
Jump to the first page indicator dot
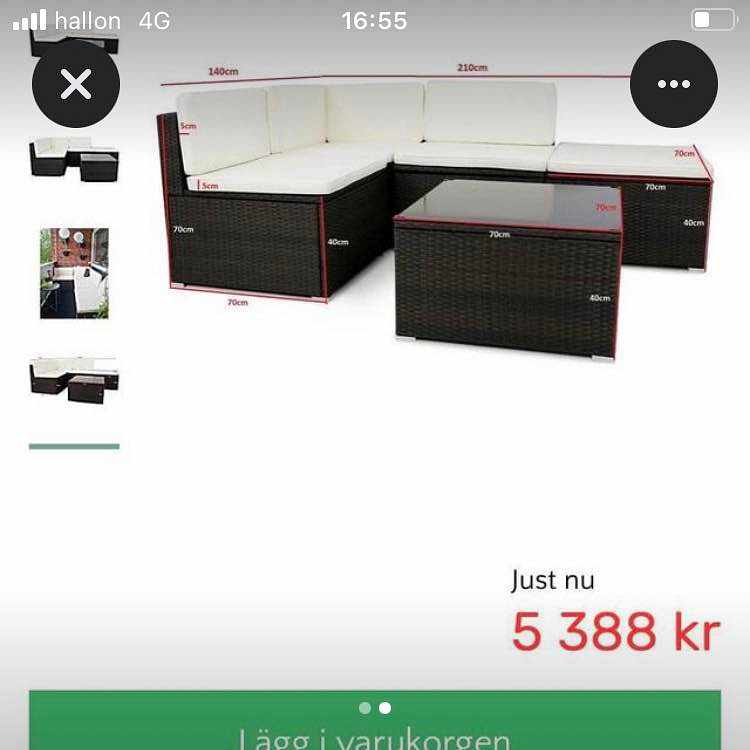click(x=365, y=708)
